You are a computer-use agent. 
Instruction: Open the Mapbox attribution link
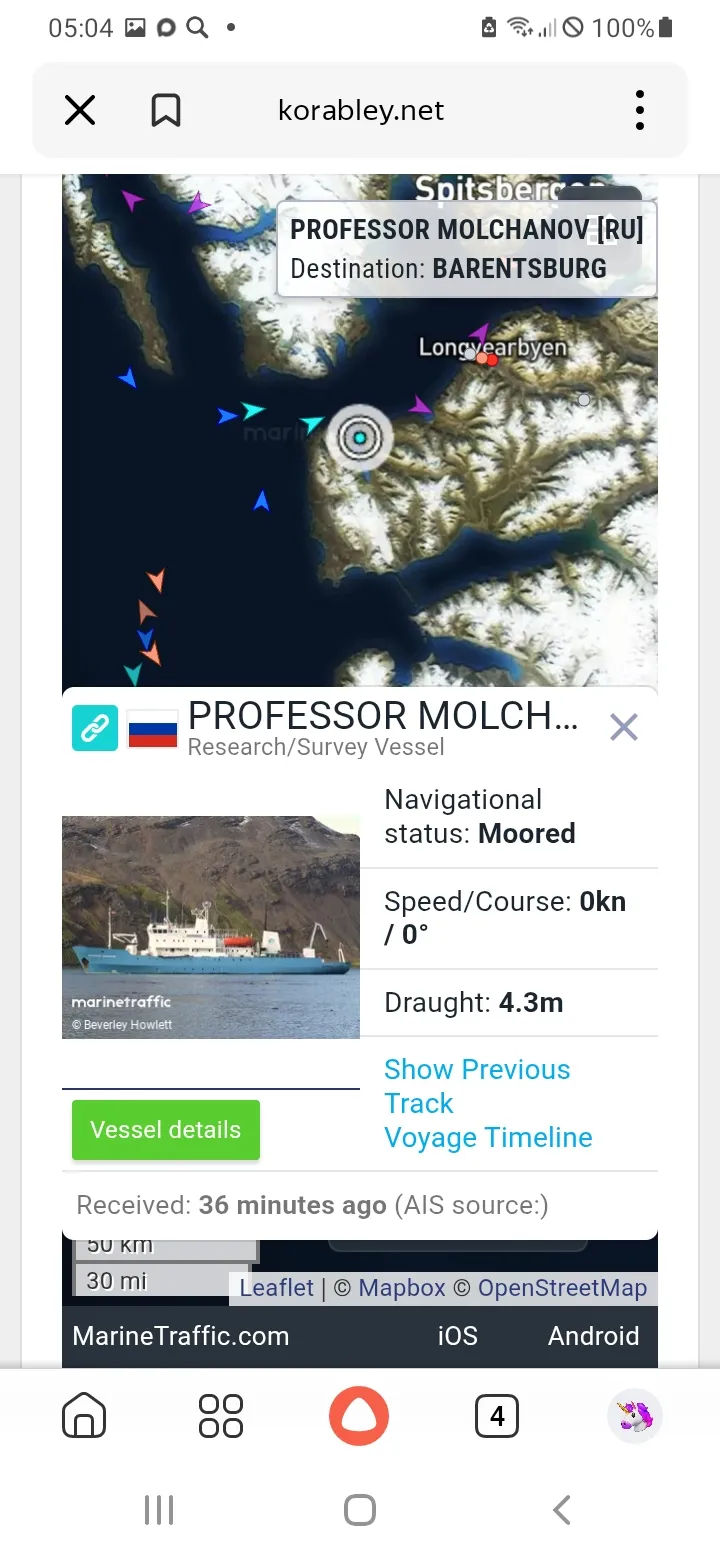402,1288
